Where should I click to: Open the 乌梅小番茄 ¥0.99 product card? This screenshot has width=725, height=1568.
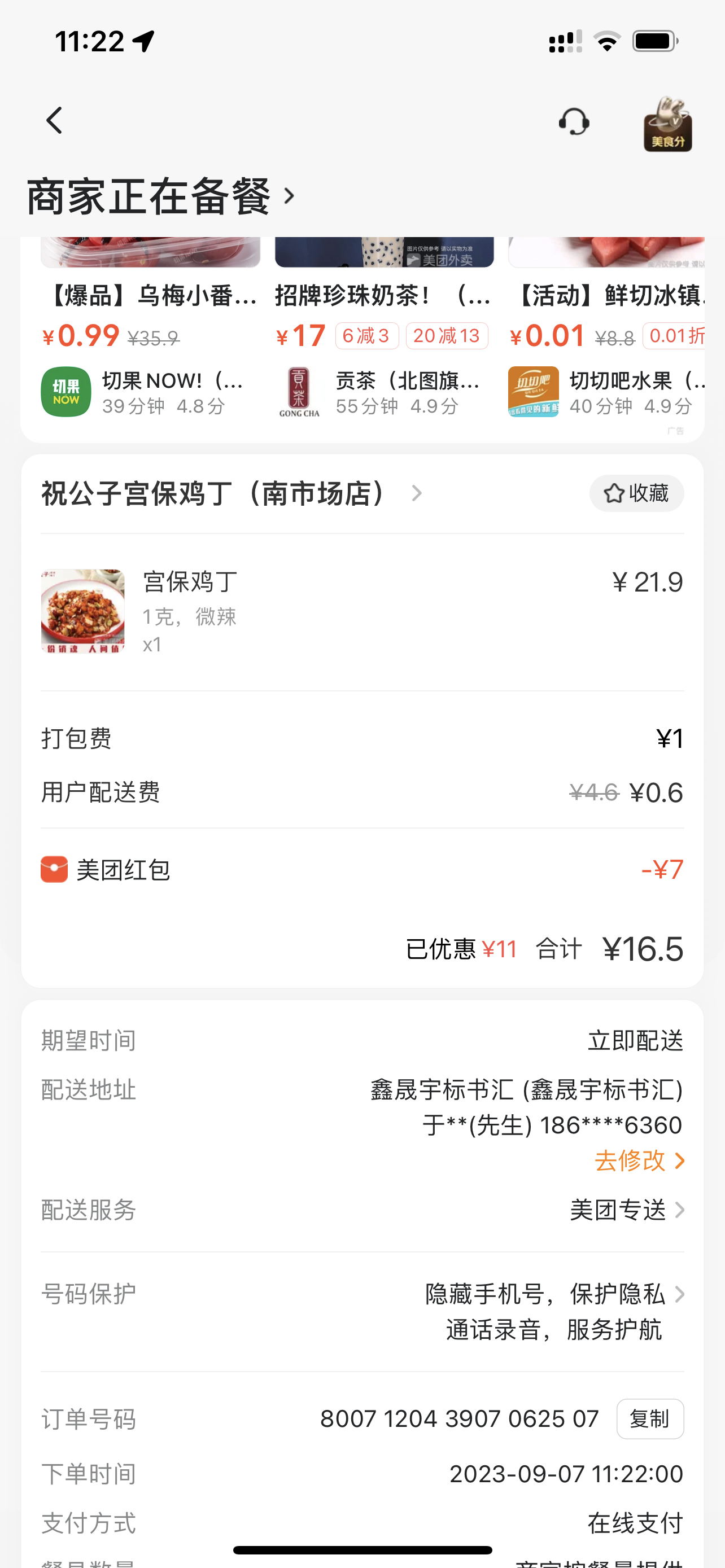tap(150, 329)
